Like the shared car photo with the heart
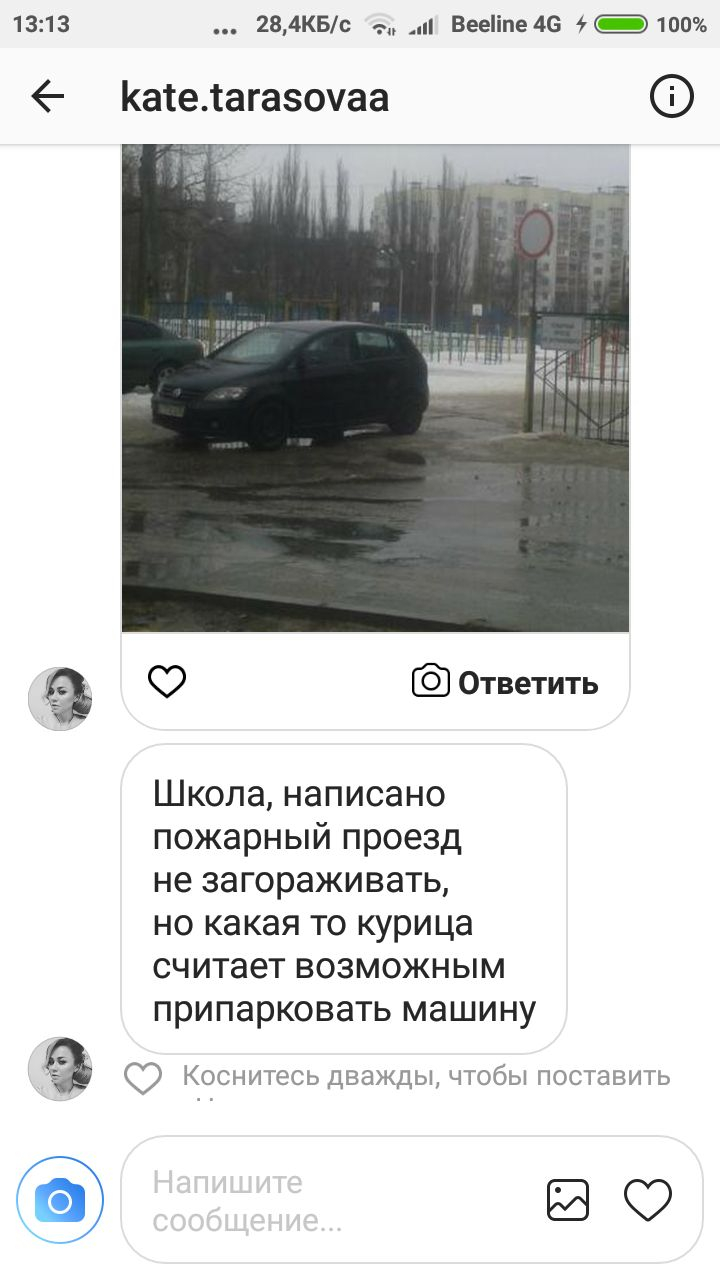720x1280 pixels. 167,681
